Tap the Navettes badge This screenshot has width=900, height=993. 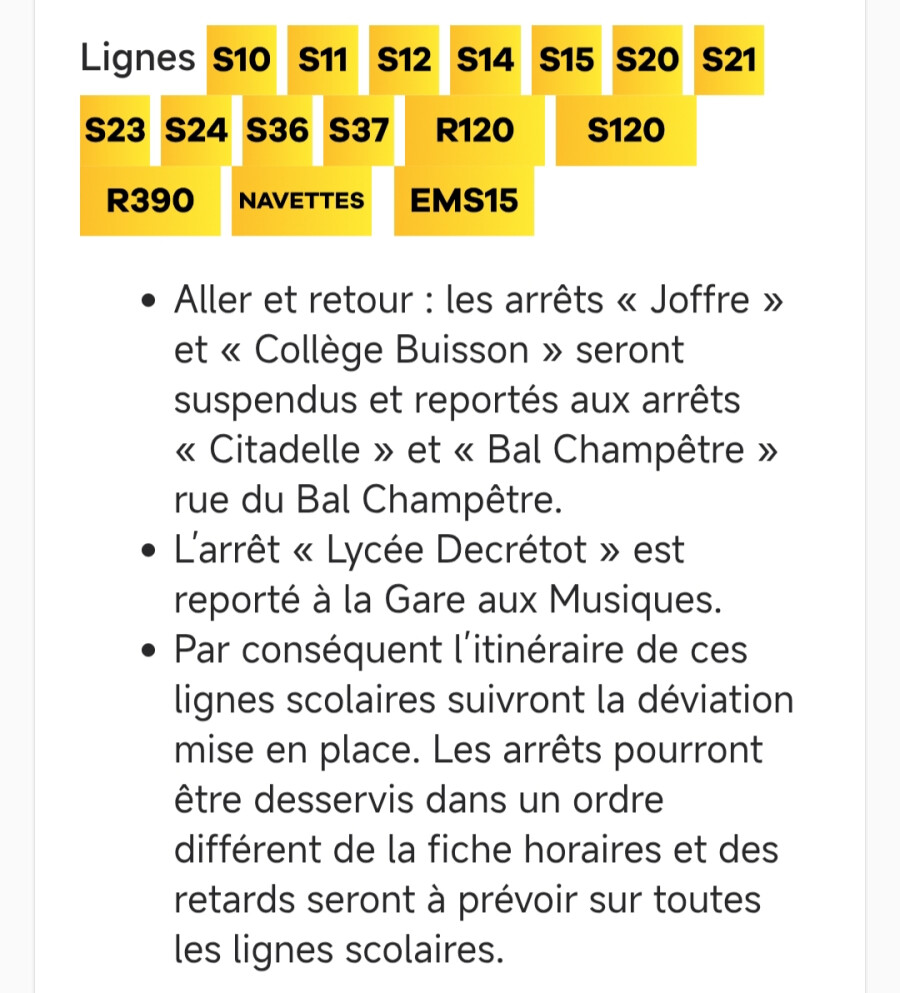(301, 201)
